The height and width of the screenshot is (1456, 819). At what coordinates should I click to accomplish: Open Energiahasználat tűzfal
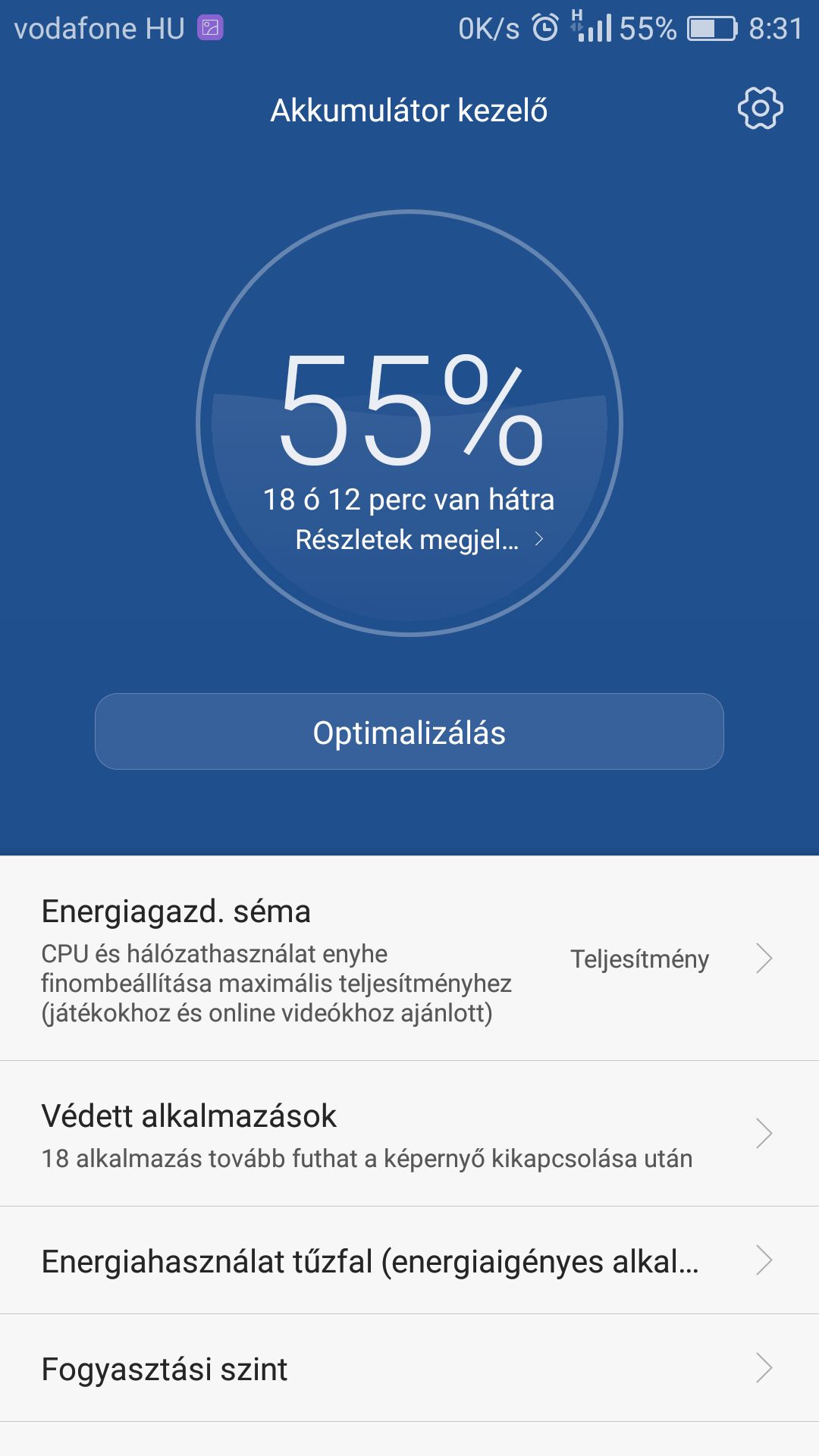(409, 1262)
